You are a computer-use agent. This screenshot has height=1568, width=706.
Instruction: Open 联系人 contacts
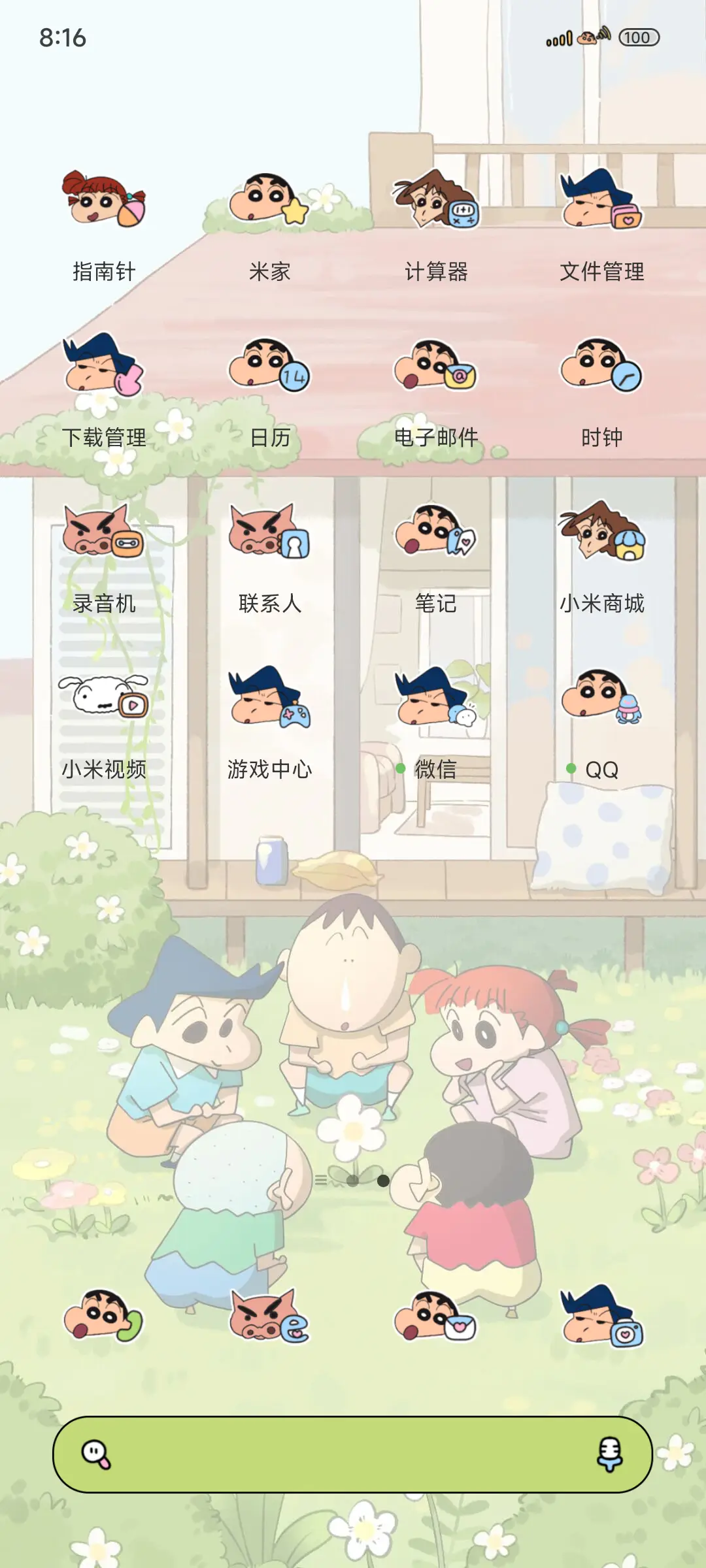[268, 536]
